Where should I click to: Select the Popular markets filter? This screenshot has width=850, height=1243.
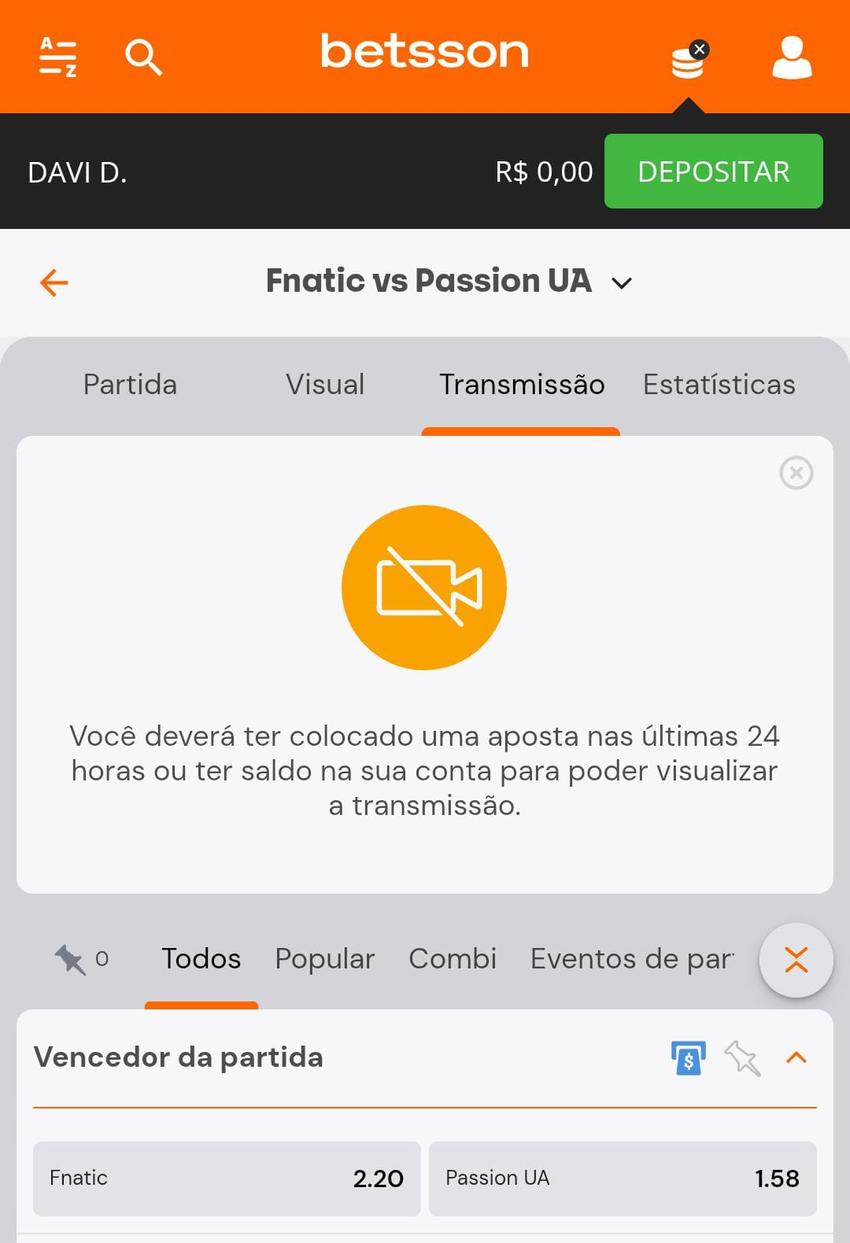pyautogui.click(x=324, y=958)
